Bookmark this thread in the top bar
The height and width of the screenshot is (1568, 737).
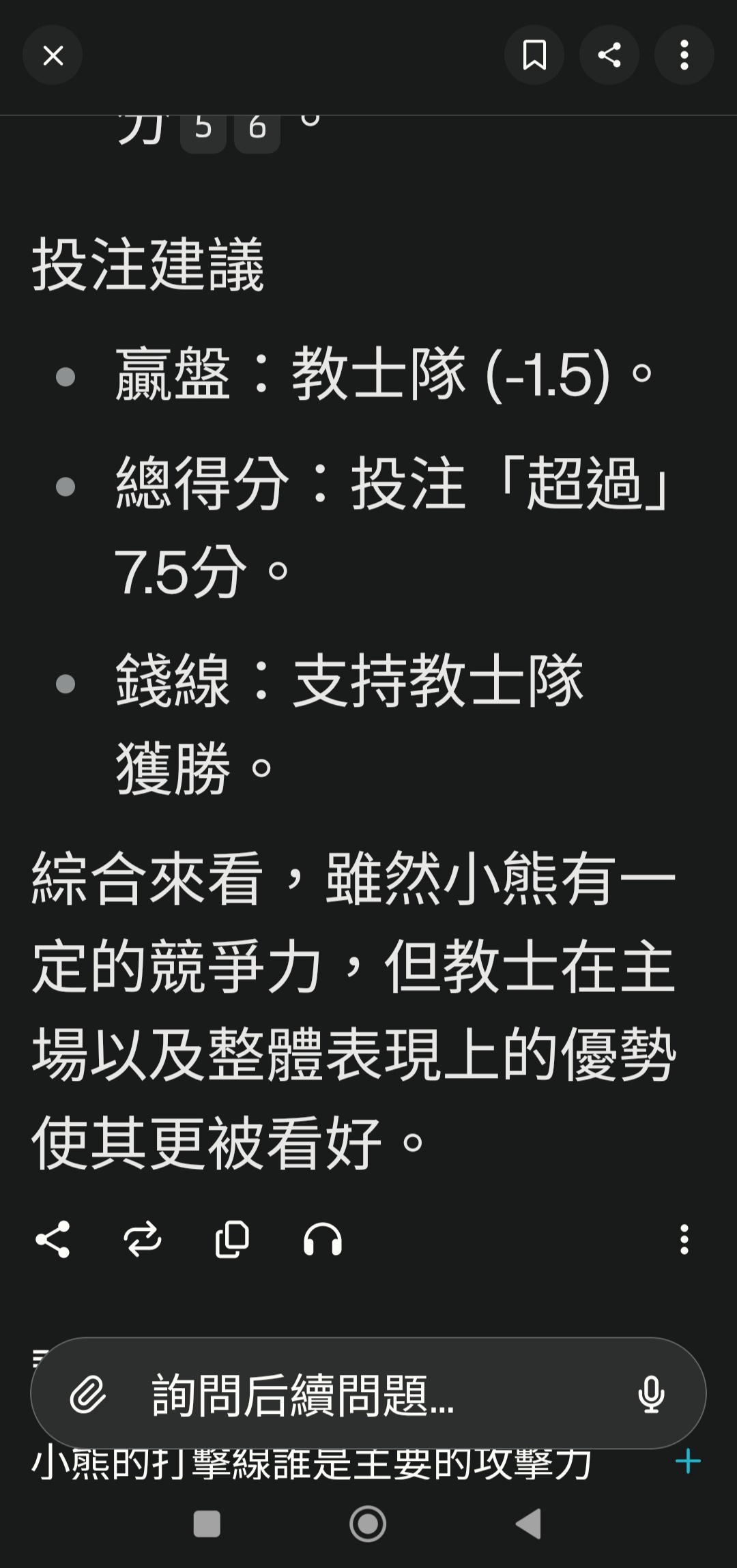(534, 55)
